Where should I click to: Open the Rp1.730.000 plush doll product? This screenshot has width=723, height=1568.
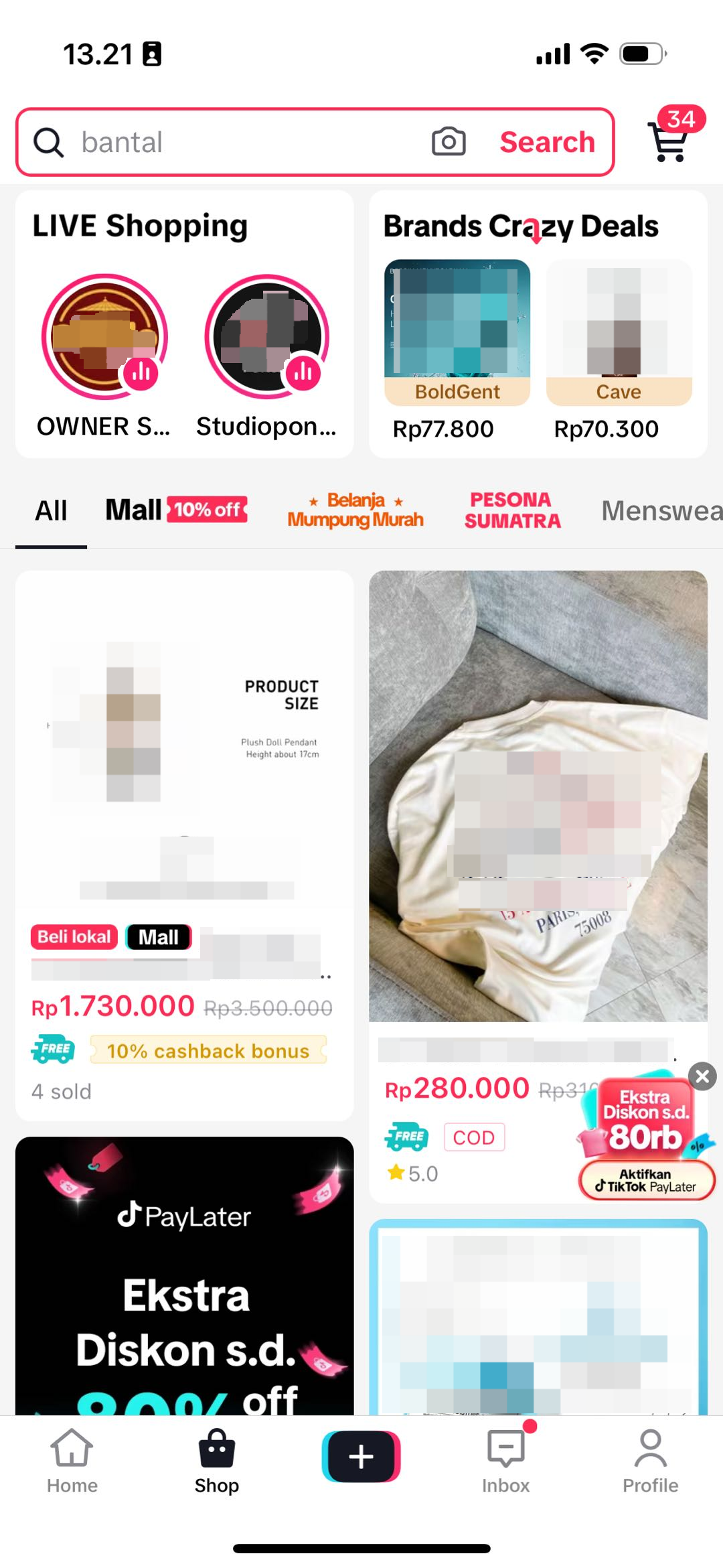pyautogui.click(x=184, y=770)
